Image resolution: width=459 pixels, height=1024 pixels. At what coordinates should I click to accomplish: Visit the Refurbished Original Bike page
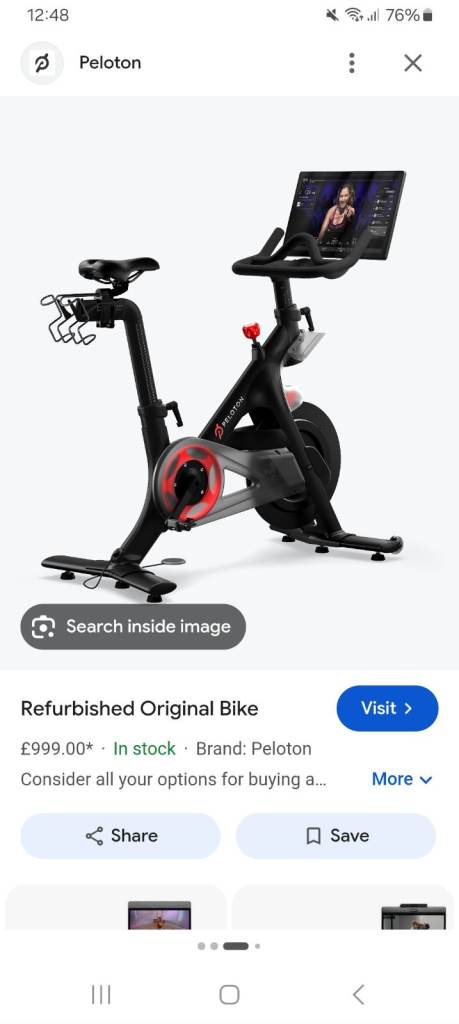tap(387, 708)
